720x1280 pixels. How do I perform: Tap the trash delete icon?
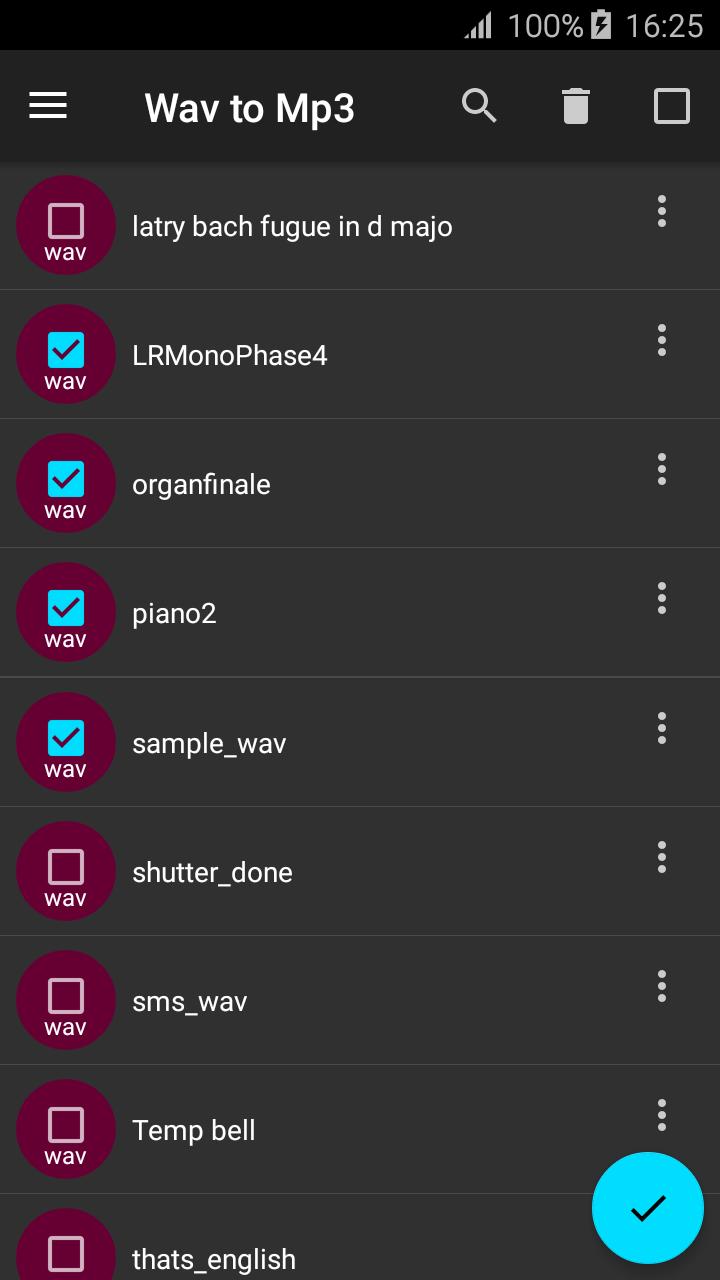click(576, 106)
